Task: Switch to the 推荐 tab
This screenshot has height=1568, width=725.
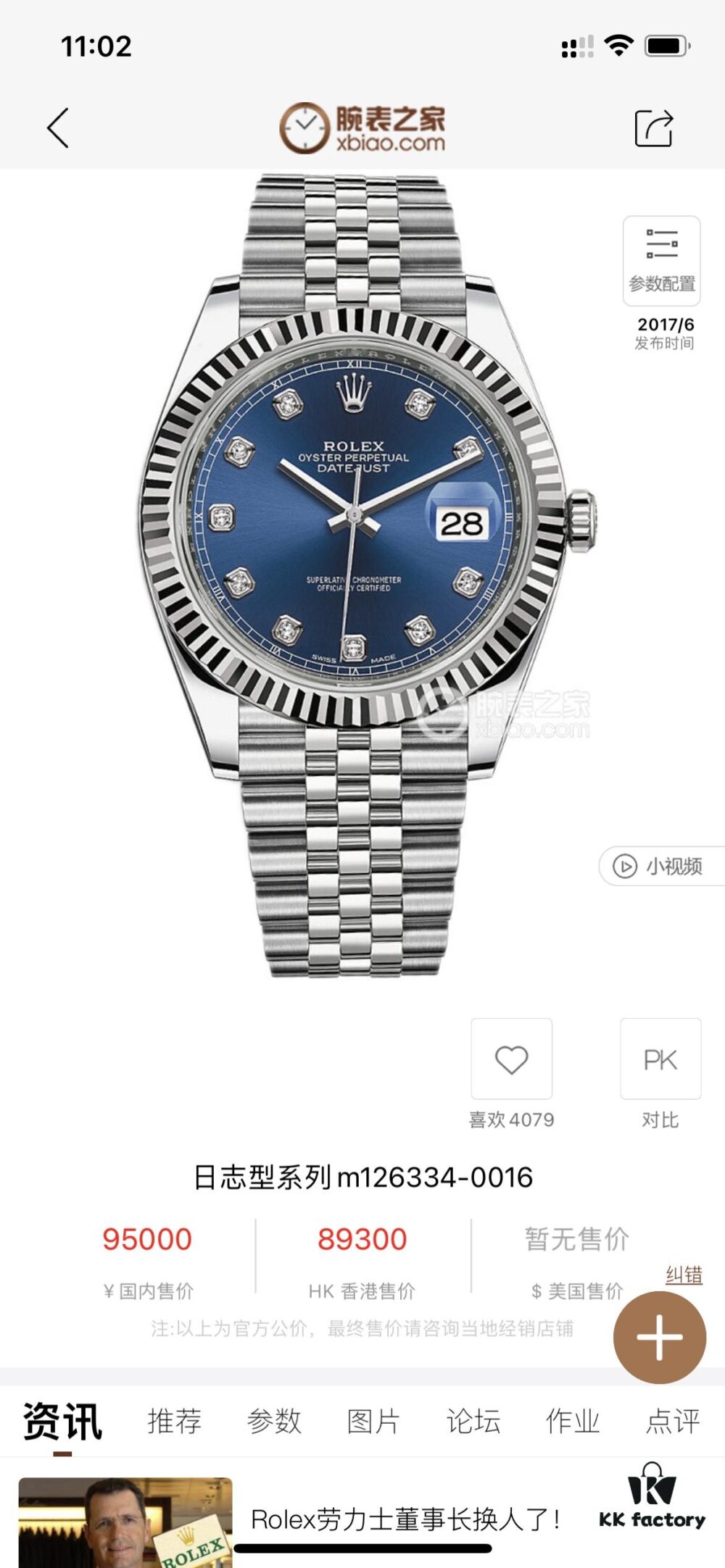Action: 174,1421
